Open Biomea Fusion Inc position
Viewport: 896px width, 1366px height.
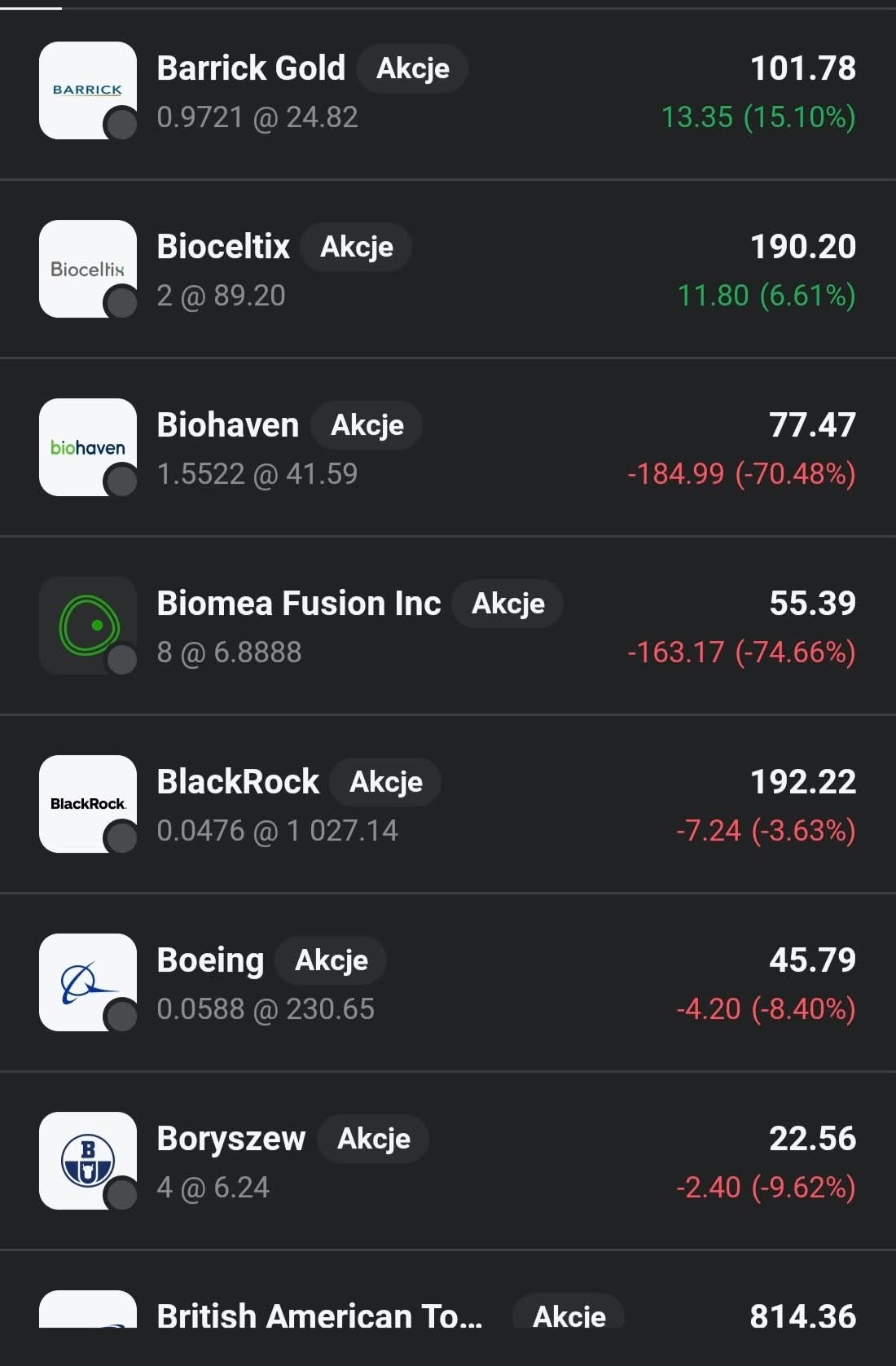coord(448,626)
